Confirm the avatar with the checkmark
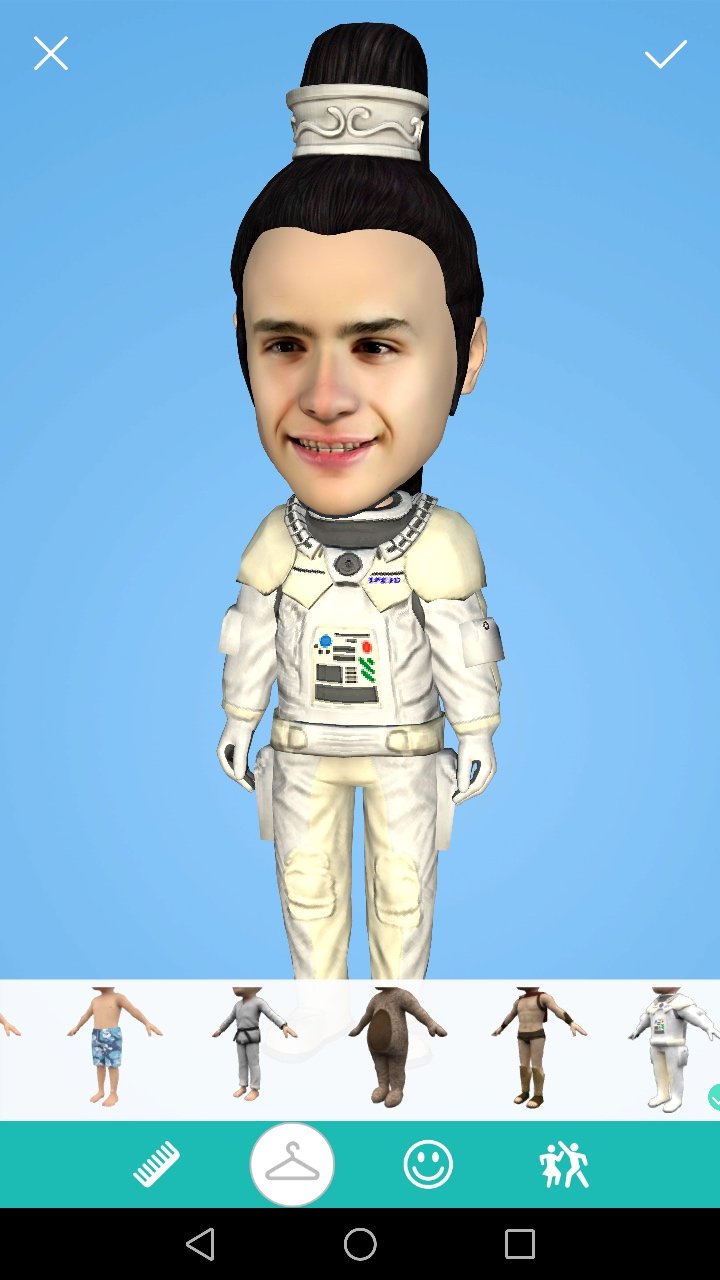Viewport: 720px width, 1280px height. coord(666,54)
